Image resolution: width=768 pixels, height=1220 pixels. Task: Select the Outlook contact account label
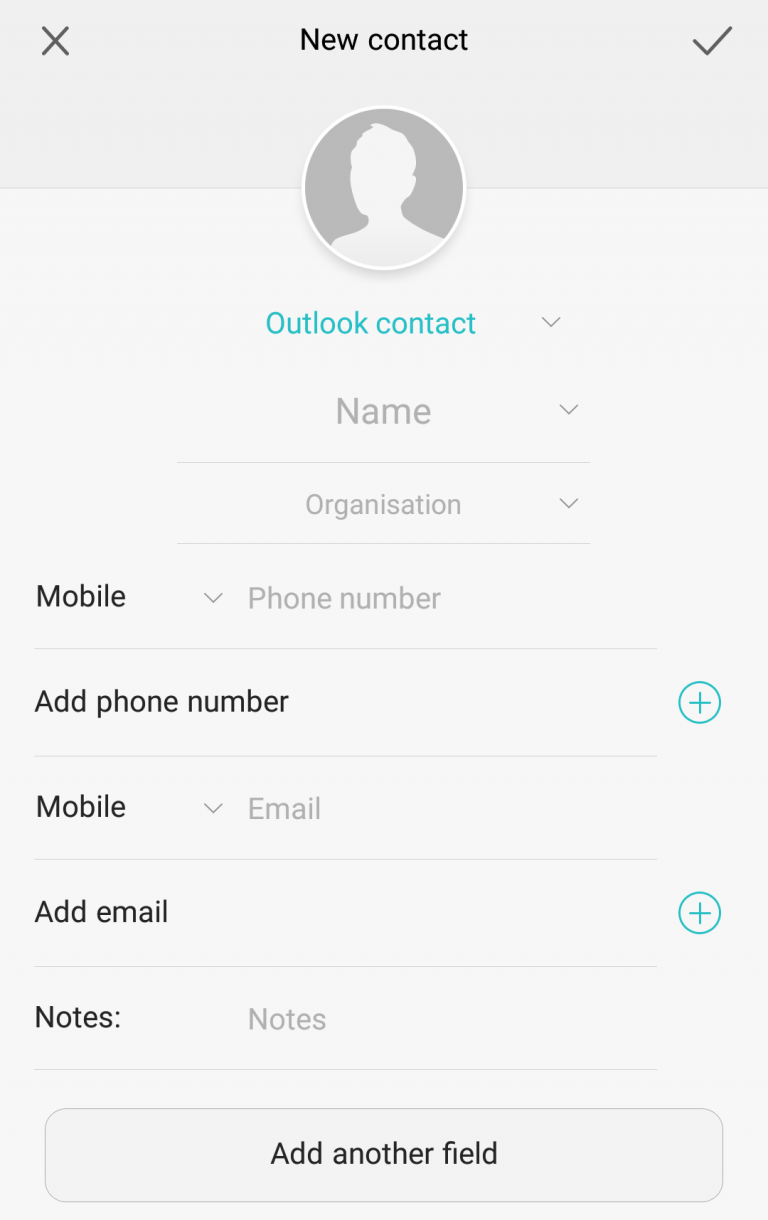pyautogui.click(x=370, y=322)
